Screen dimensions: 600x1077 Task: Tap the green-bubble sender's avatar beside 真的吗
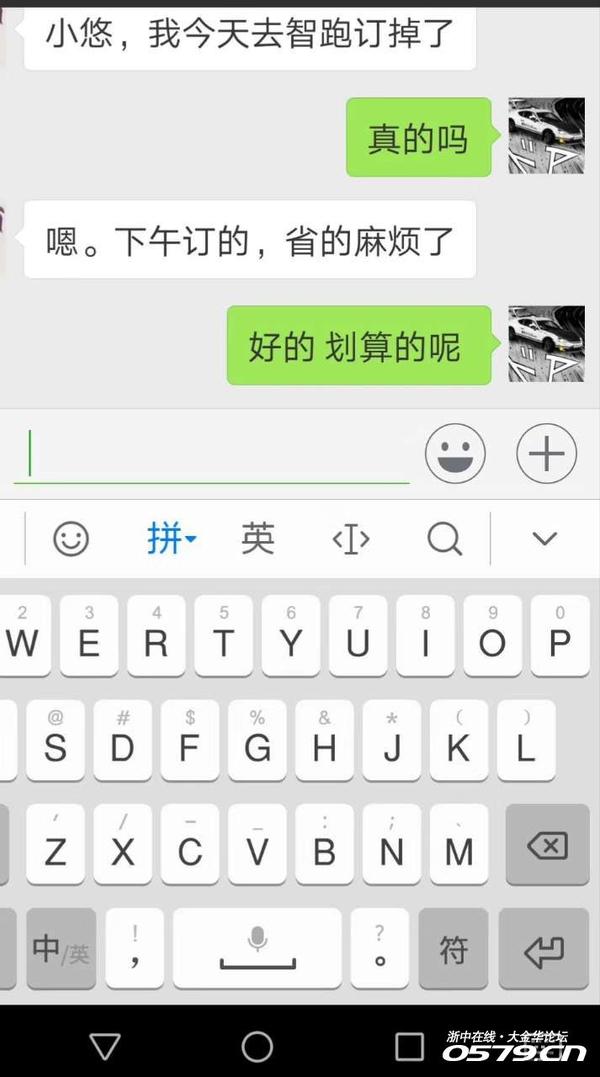(x=546, y=136)
